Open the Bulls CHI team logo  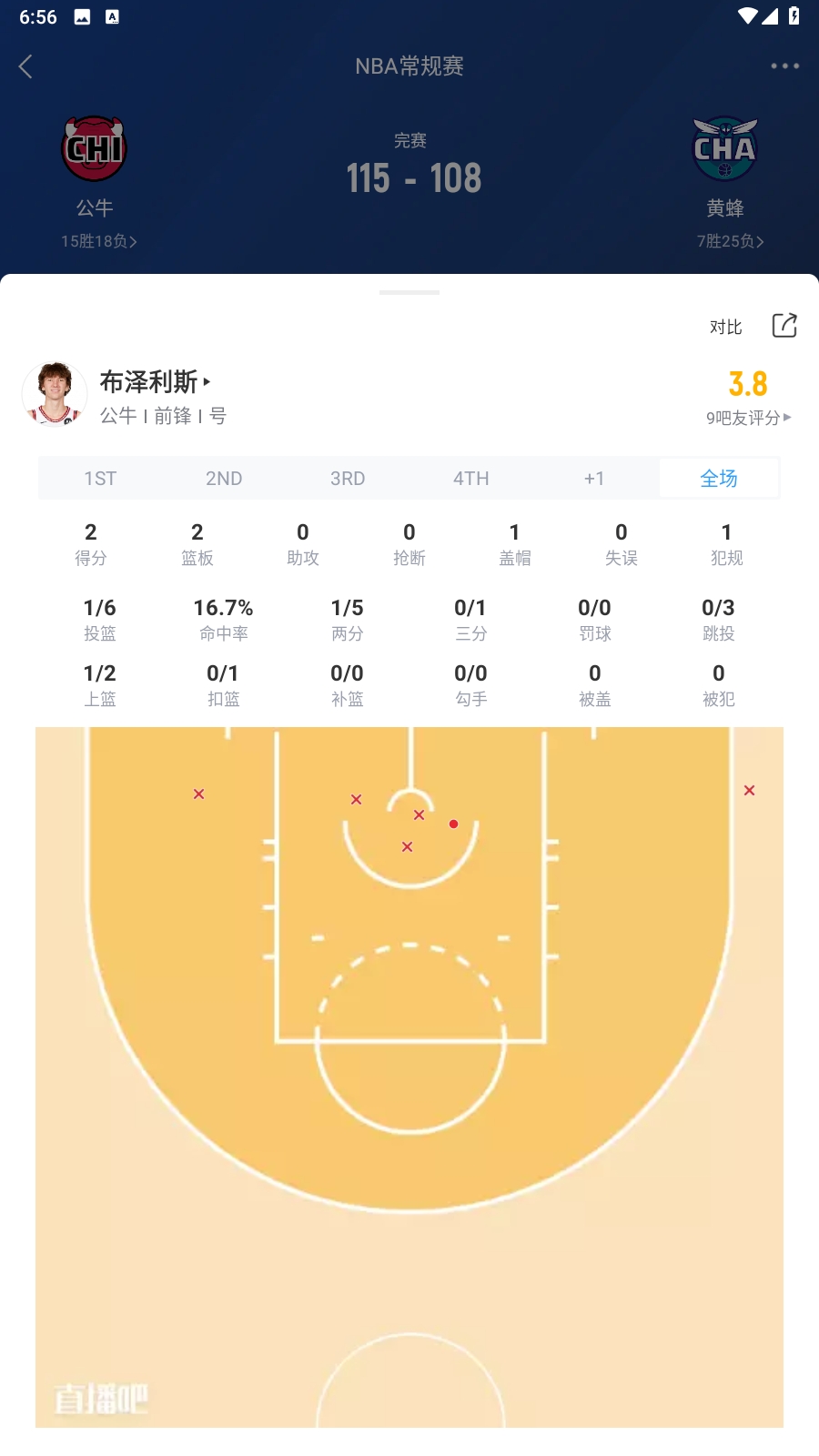94,148
